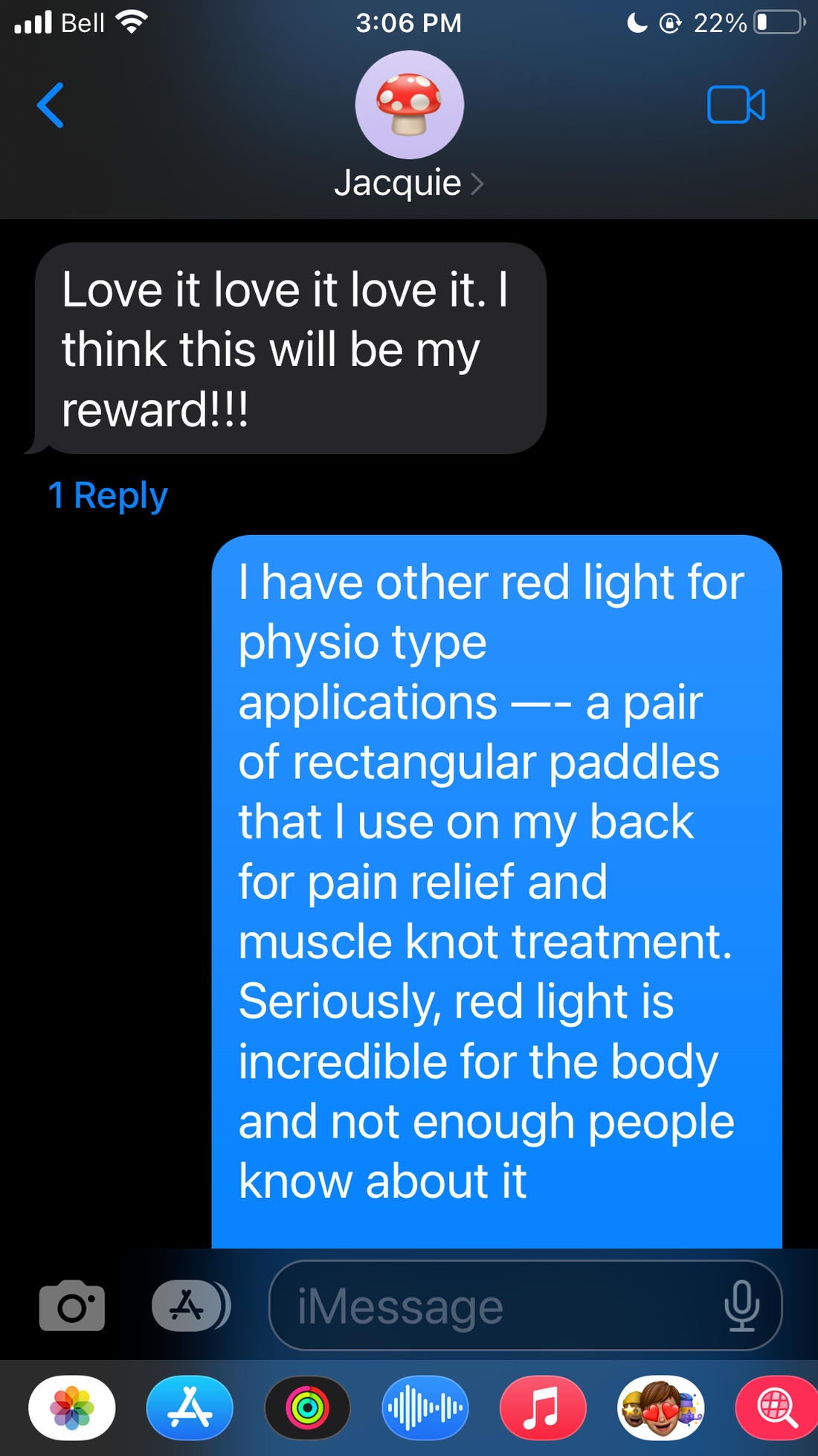This screenshot has width=818, height=1456.
Task: Start a FaceTime video call
Action: [x=736, y=105]
